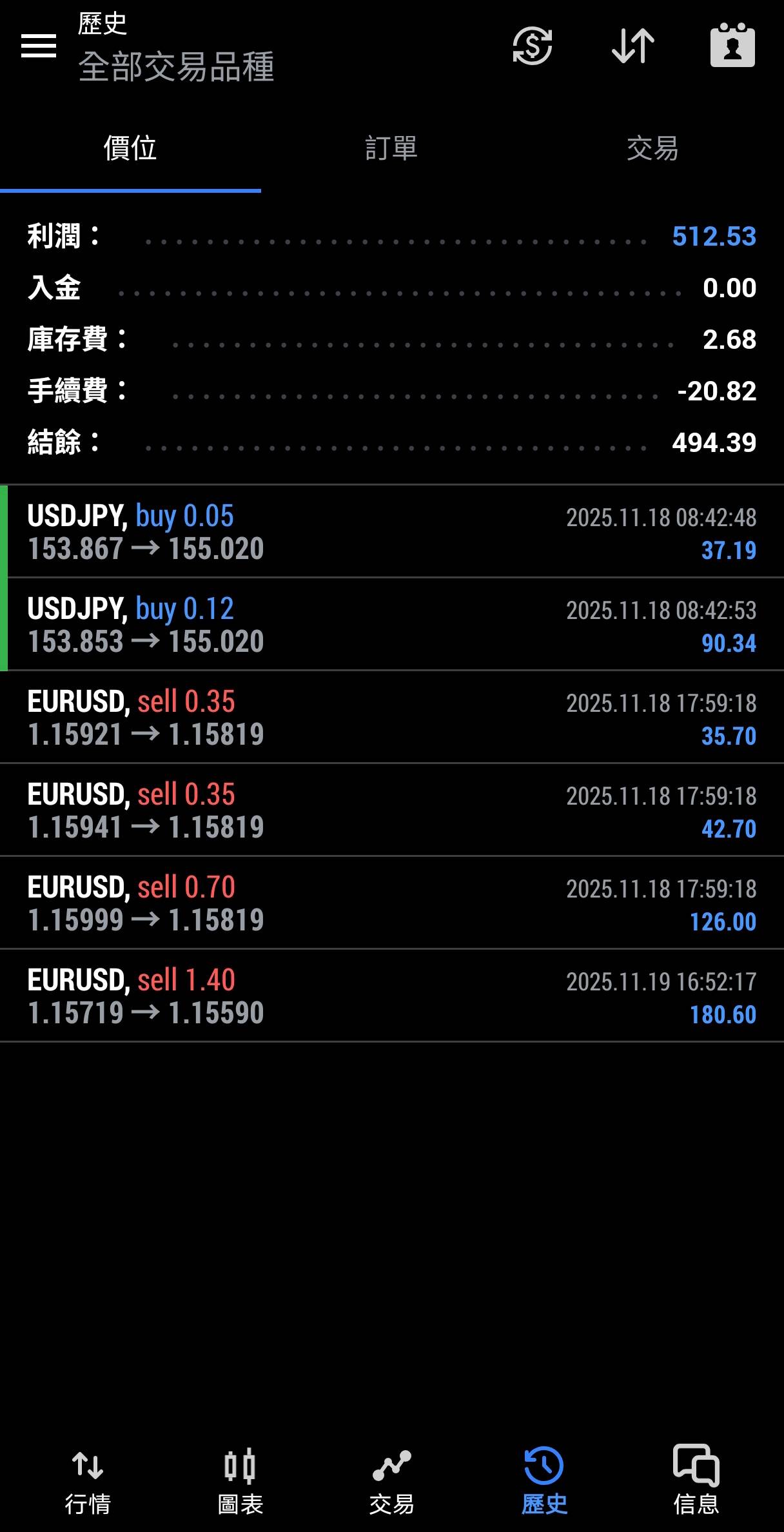Expand the EURUSD sell 0.35 row with 42.70 profit
Viewport: 784px width, 1532px height.
pos(392,810)
